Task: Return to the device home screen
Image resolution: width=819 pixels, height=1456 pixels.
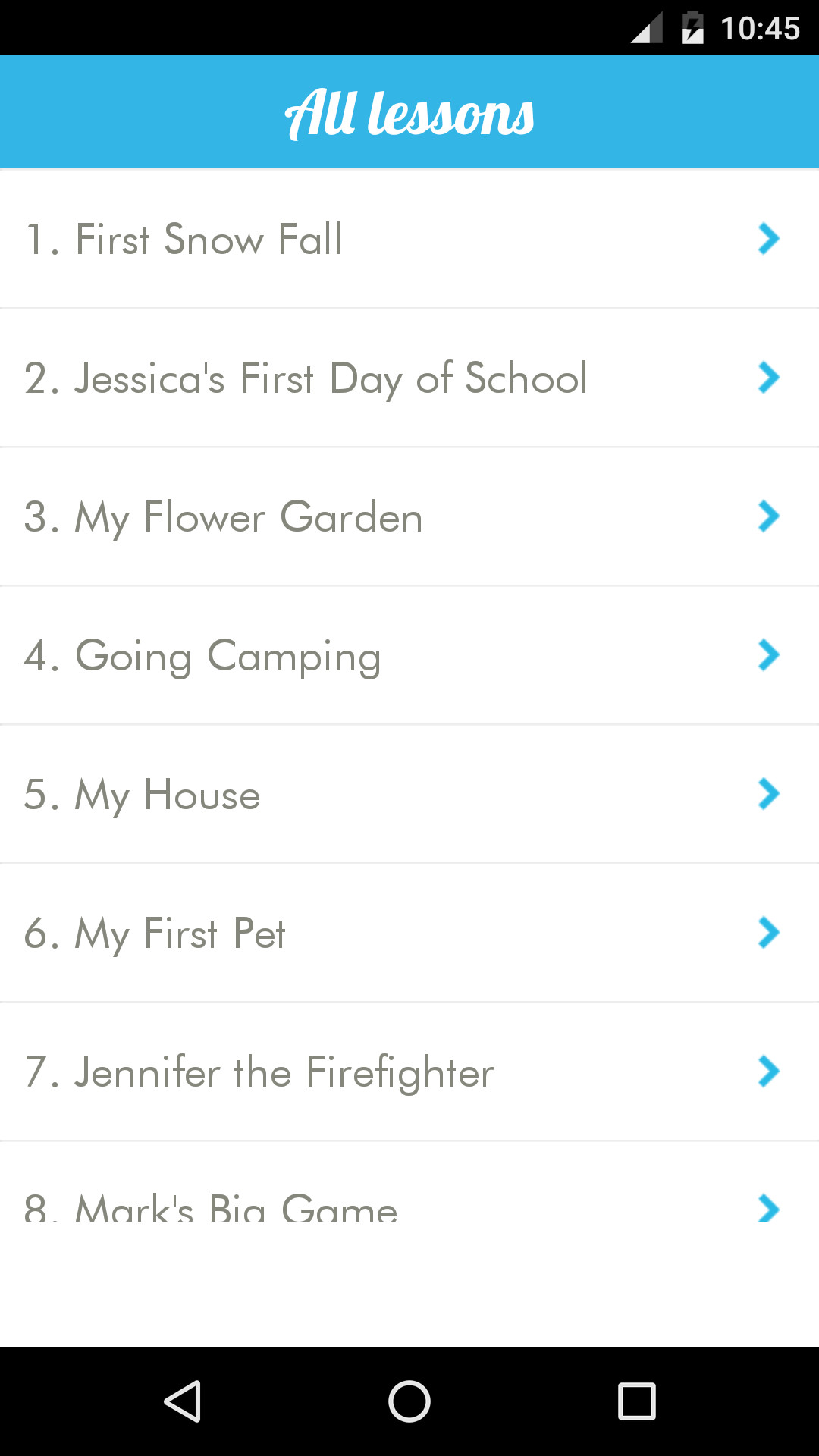Action: (x=409, y=1401)
